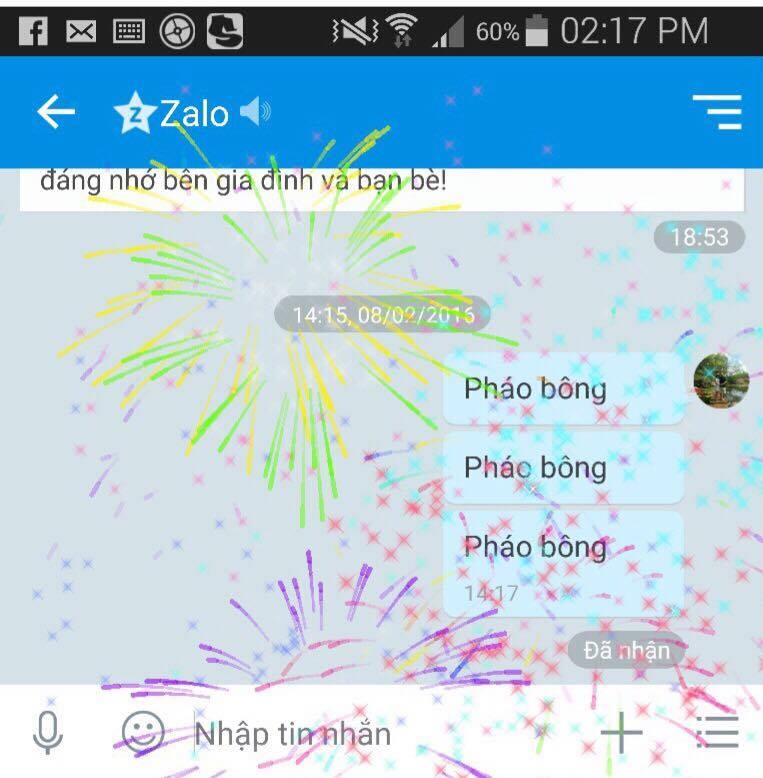Record a voice message
The height and width of the screenshot is (778, 763).
click(x=47, y=733)
